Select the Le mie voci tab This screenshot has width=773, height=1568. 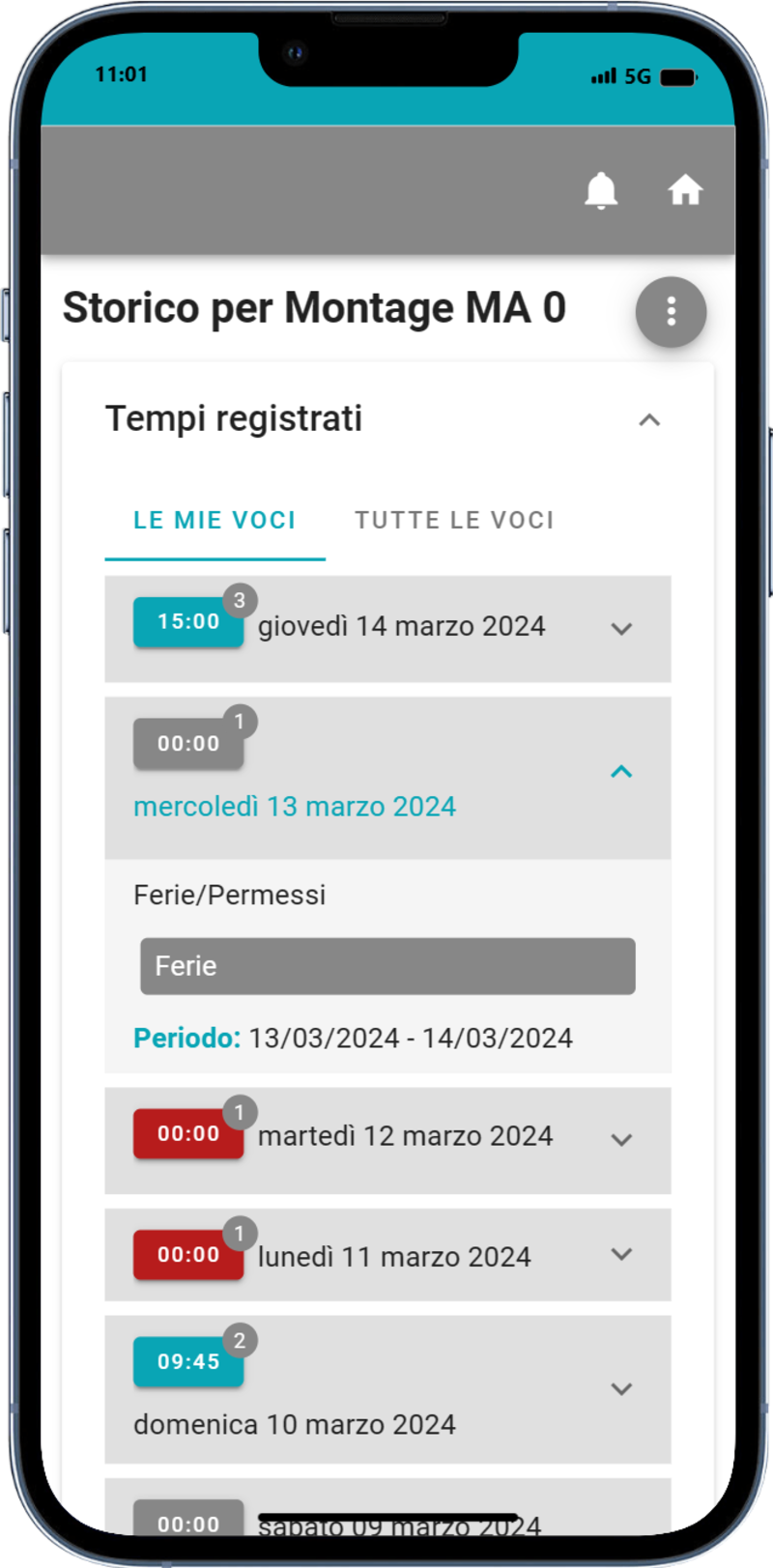[x=215, y=520]
